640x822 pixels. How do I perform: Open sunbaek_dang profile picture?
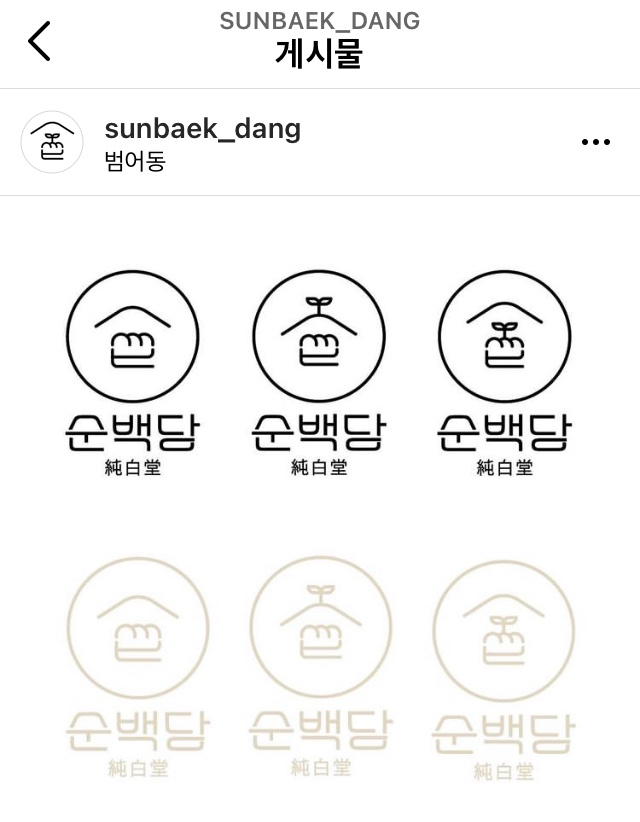52,142
